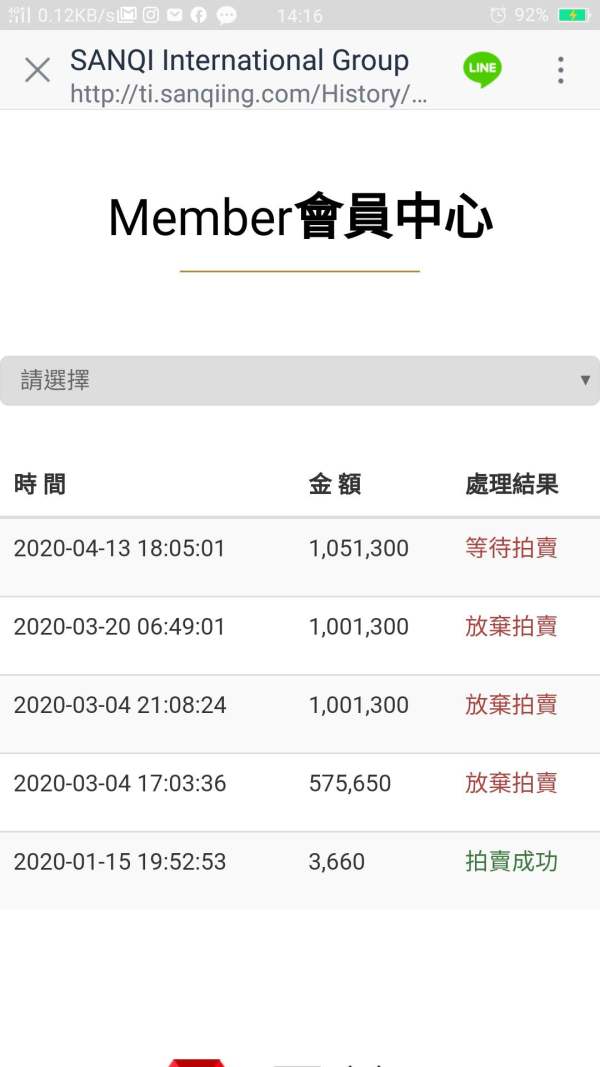Open the three-dot overflow menu
Screen dimensions: 600x1067
coord(561,70)
